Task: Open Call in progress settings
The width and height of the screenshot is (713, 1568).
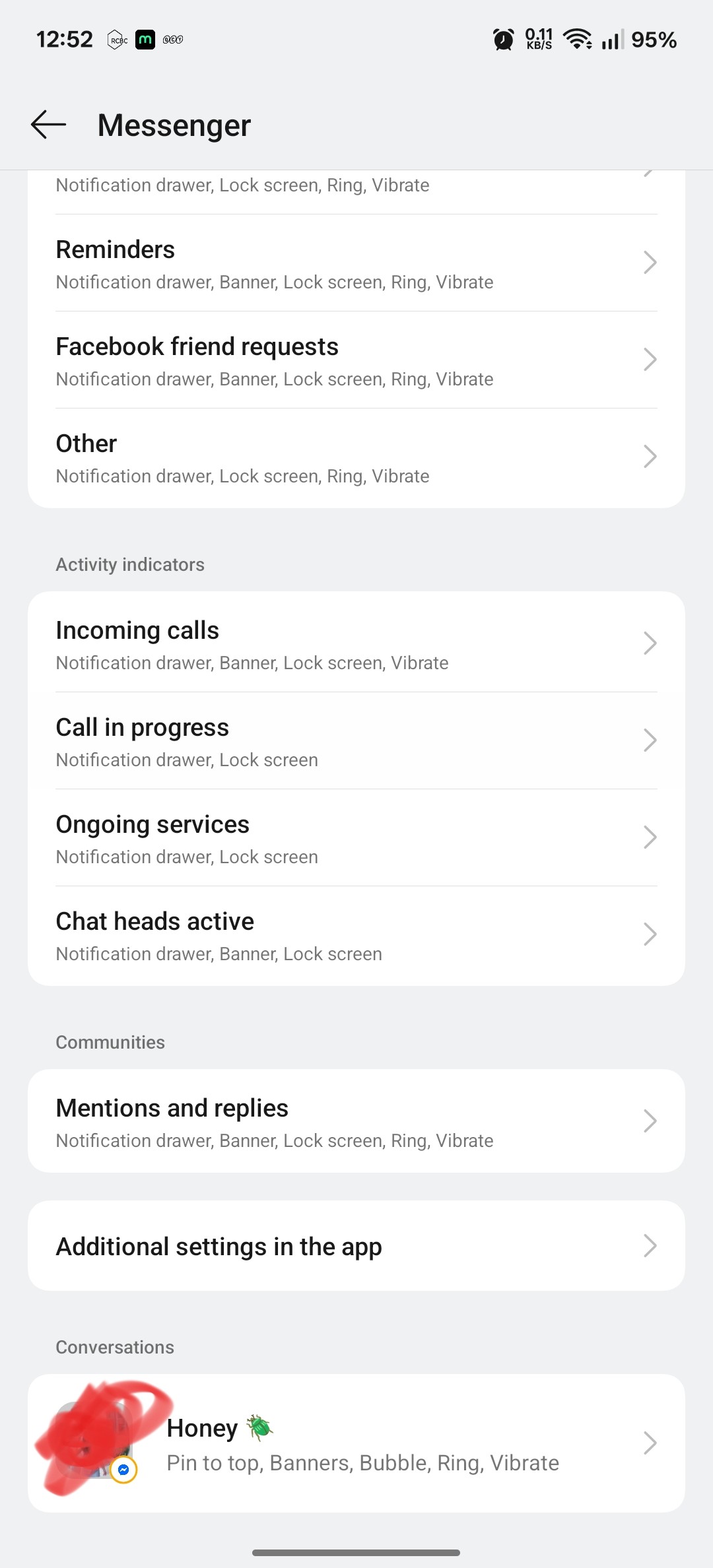Action: [x=356, y=741]
